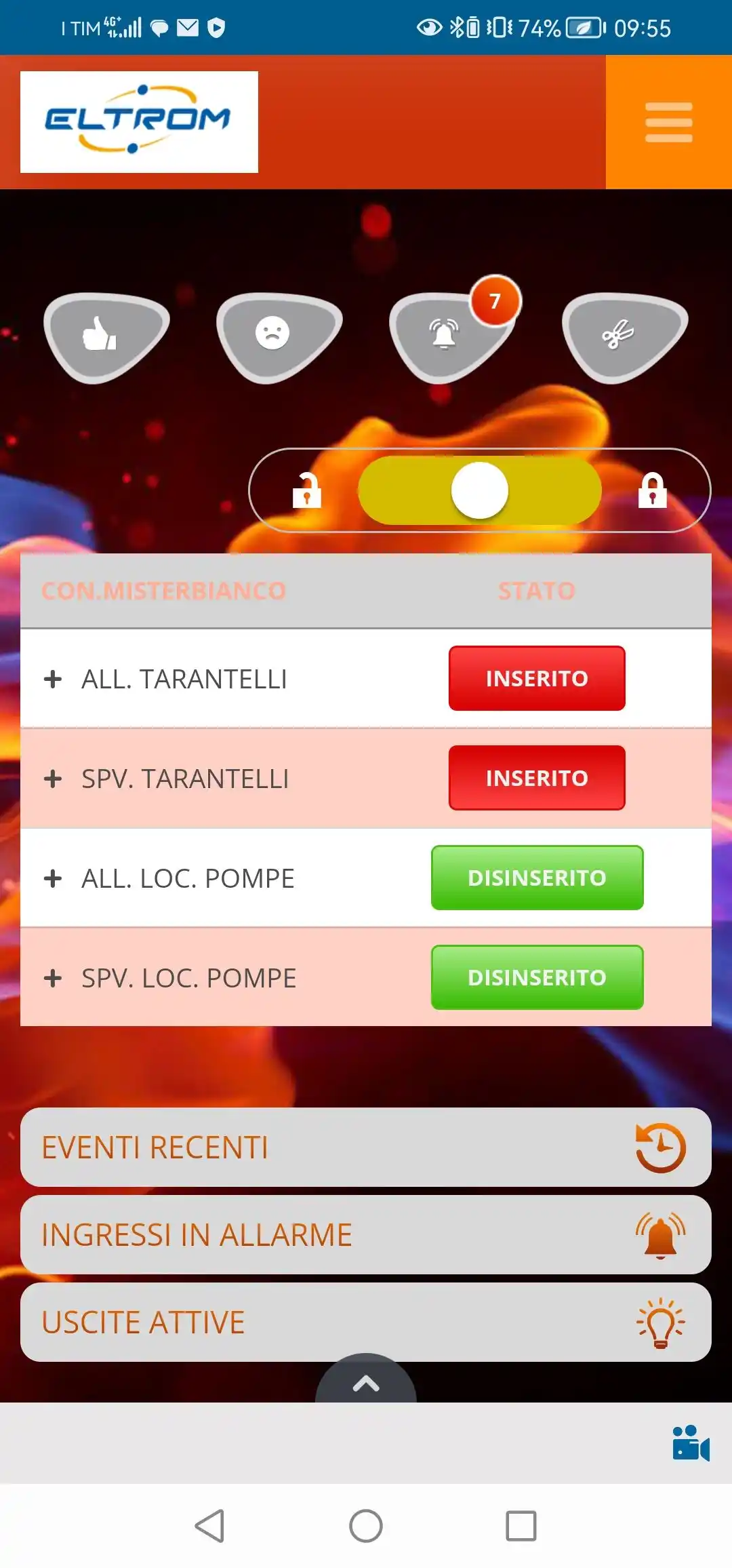Tap DISINSERITO button for SPV. LOC. POMPE

[x=537, y=977]
